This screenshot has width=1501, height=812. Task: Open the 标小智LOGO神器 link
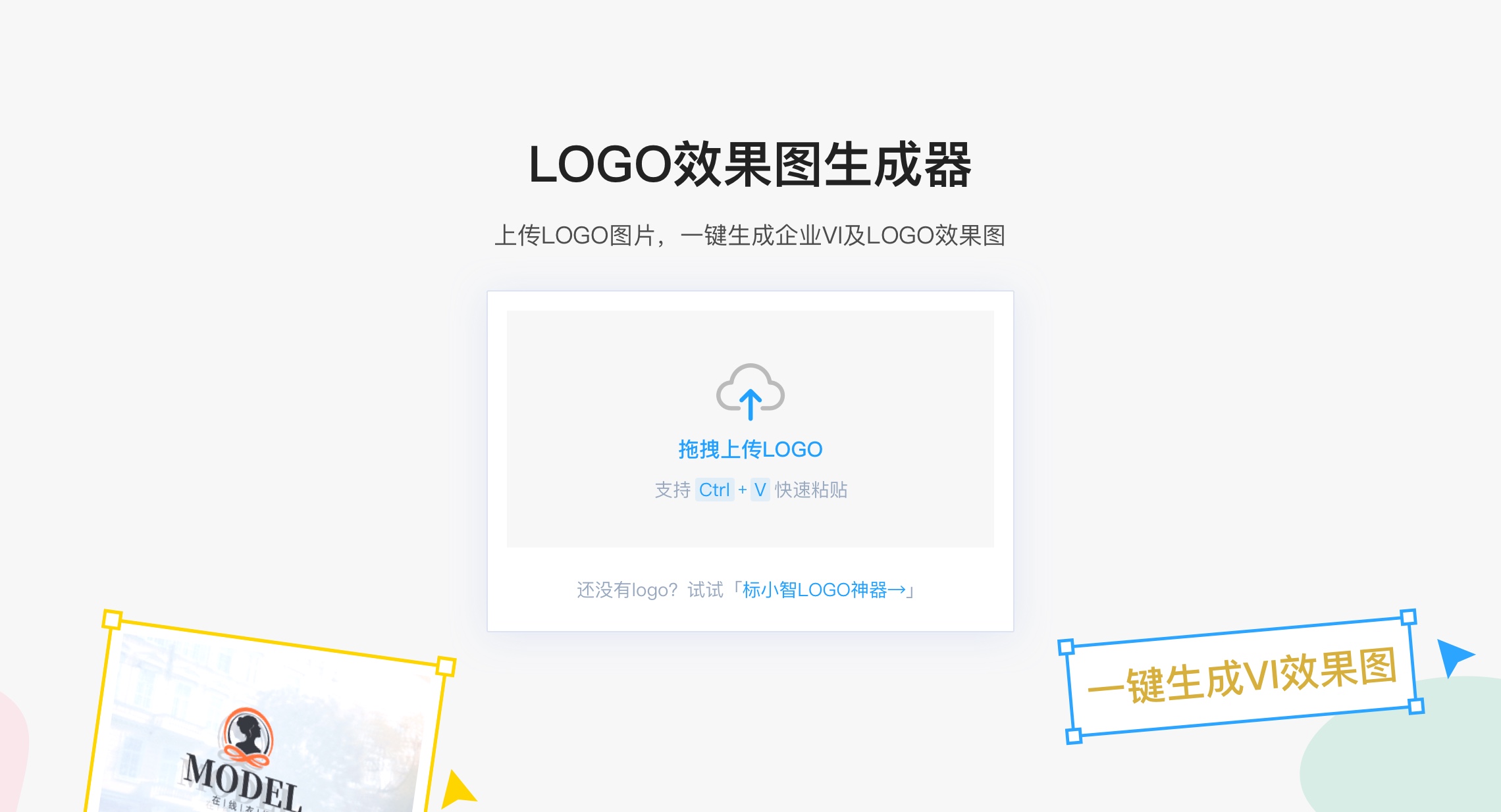point(824,590)
